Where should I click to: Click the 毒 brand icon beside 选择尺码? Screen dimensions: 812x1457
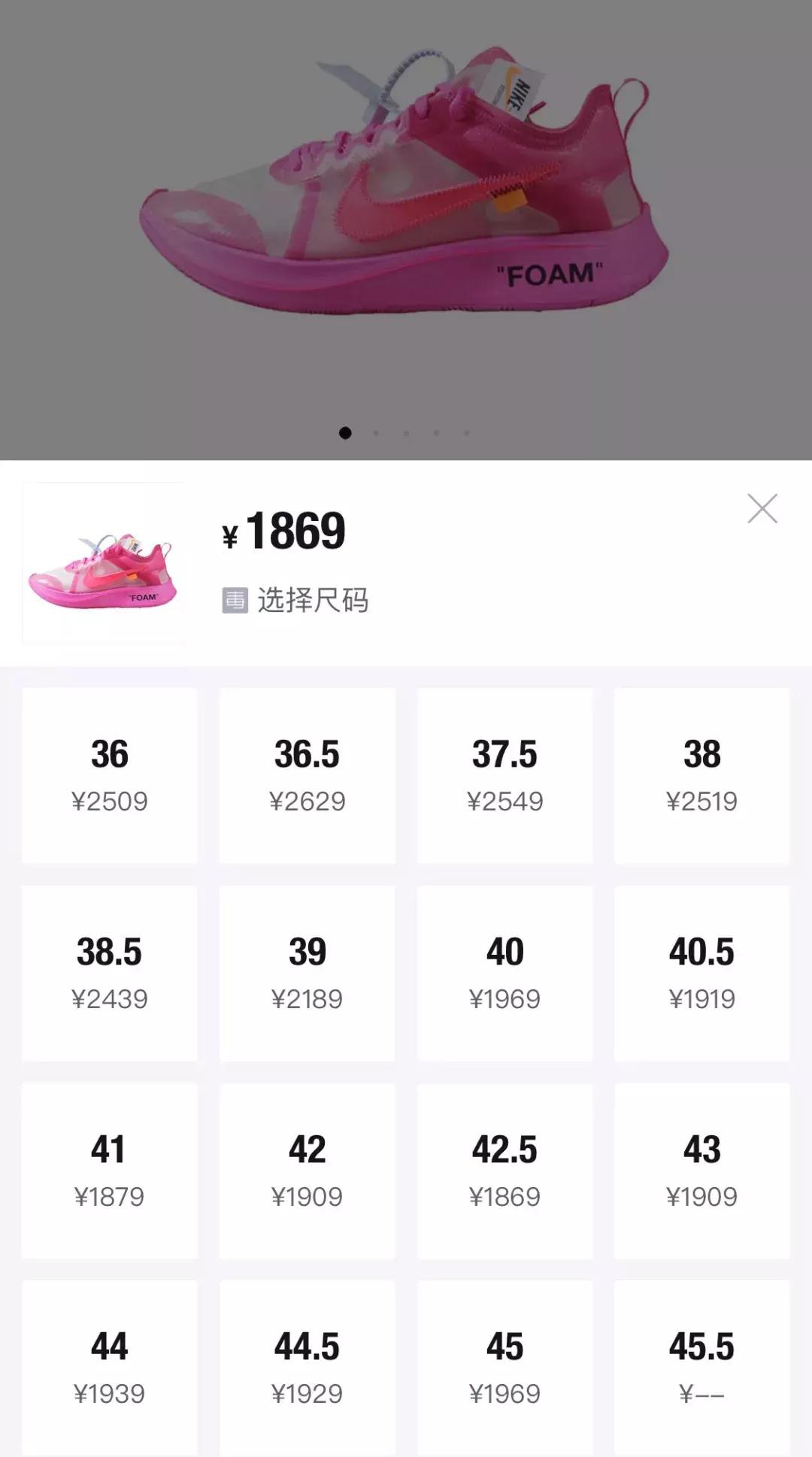pyautogui.click(x=234, y=598)
